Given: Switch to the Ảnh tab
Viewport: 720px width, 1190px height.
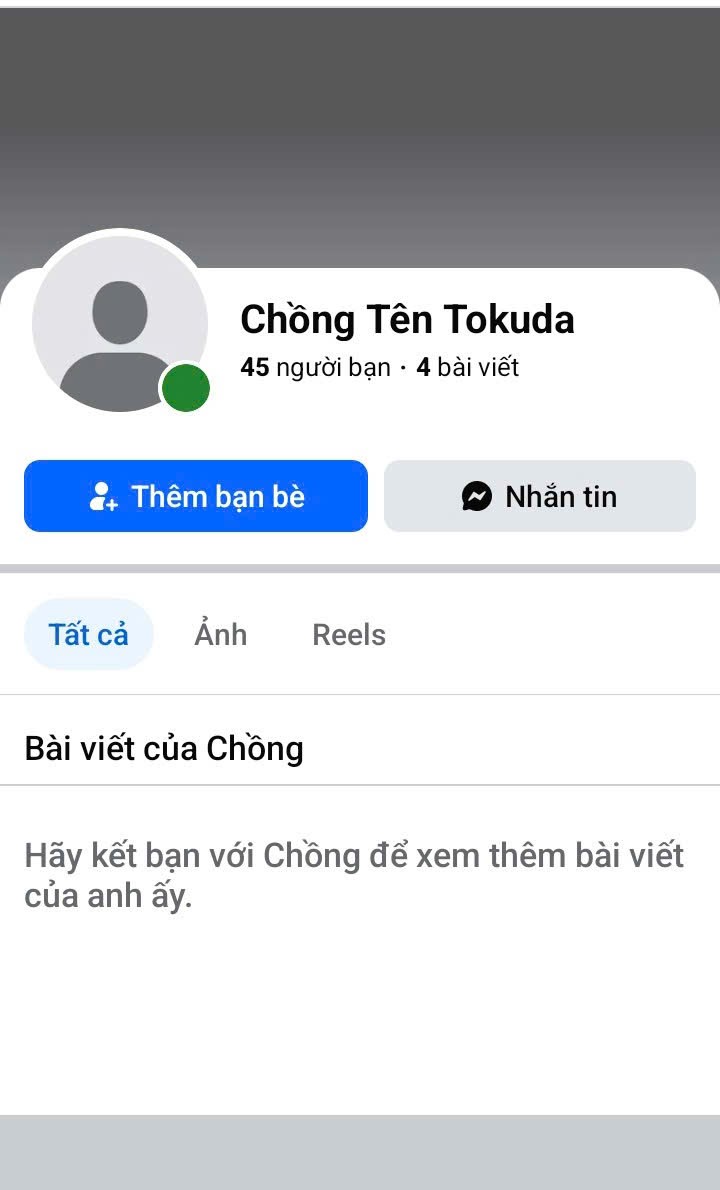Looking at the screenshot, I should pyautogui.click(x=220, y=635).
